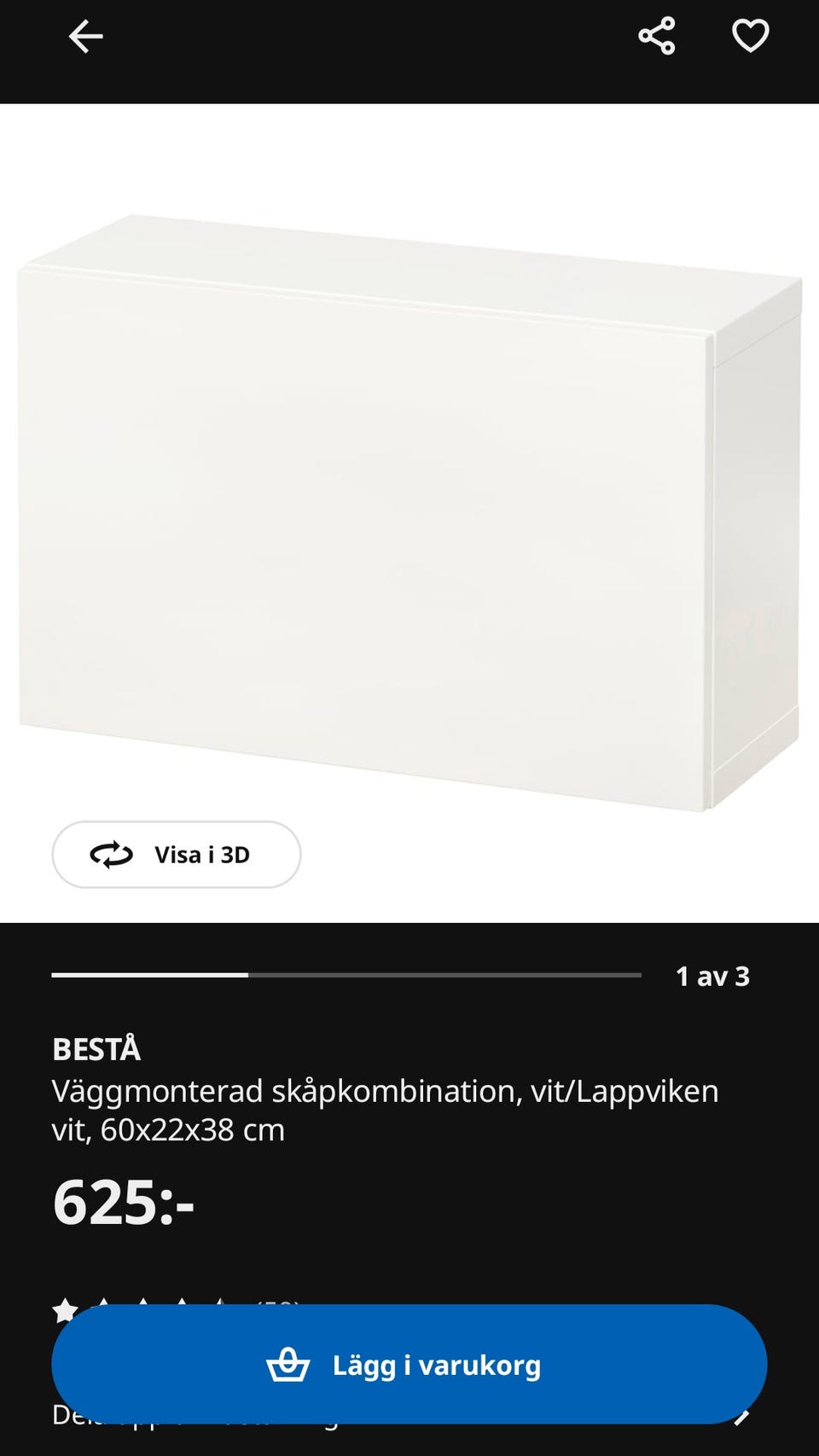Tap the 625:- price text
The image size is (819, 1456).
122,1202
